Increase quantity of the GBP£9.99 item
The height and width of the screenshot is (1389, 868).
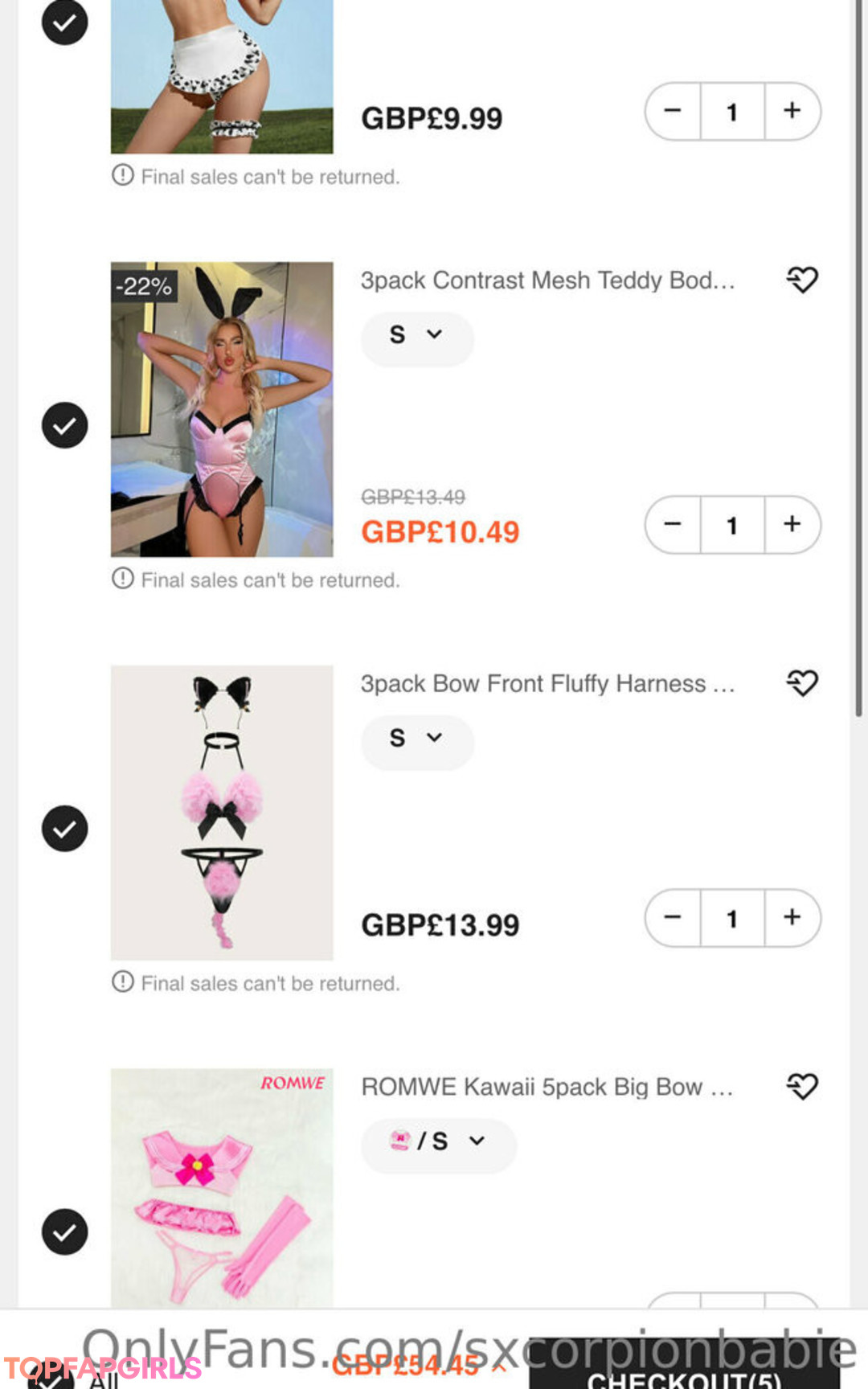pyautogui.click(x=792, y=111)
